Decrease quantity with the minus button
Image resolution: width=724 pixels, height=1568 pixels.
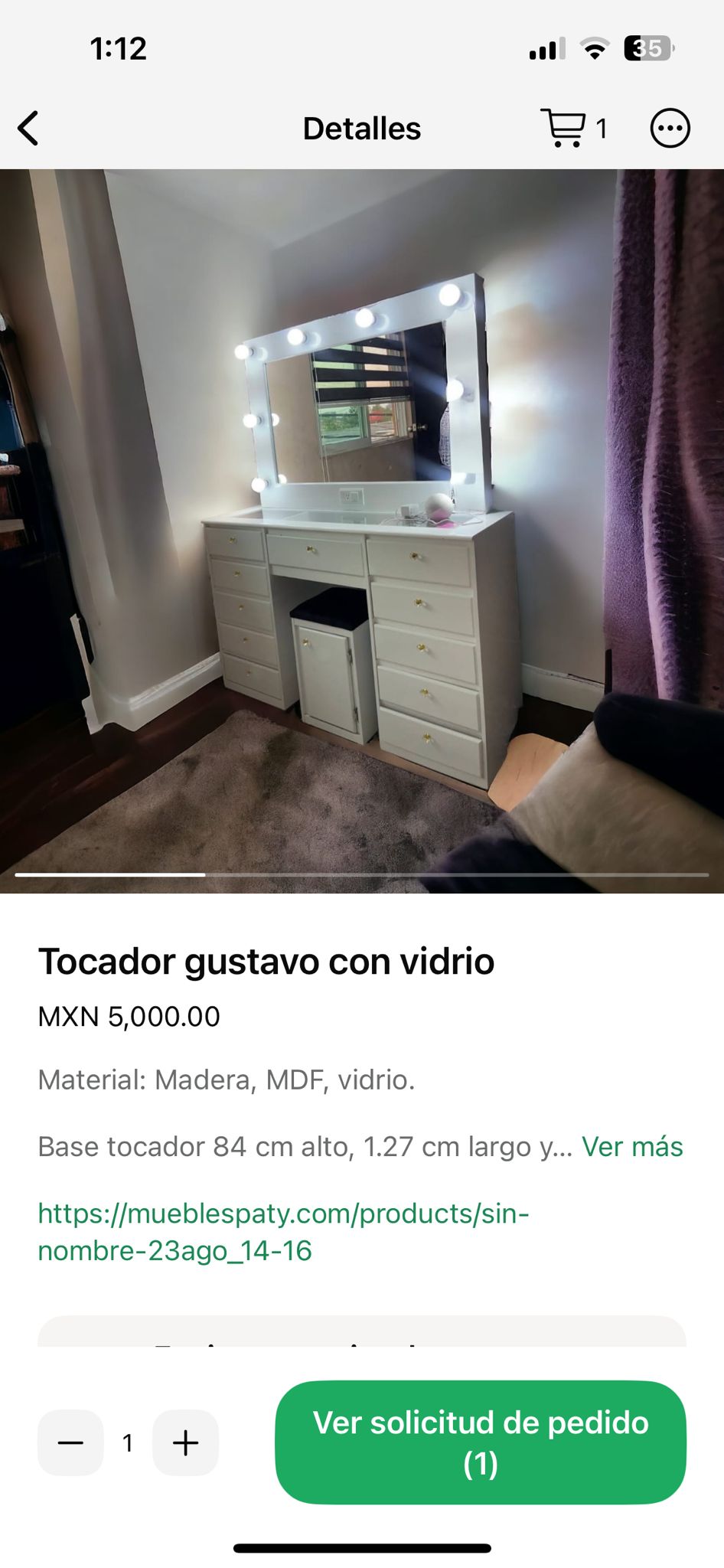pyautogui.click(x=70, y=1442)
